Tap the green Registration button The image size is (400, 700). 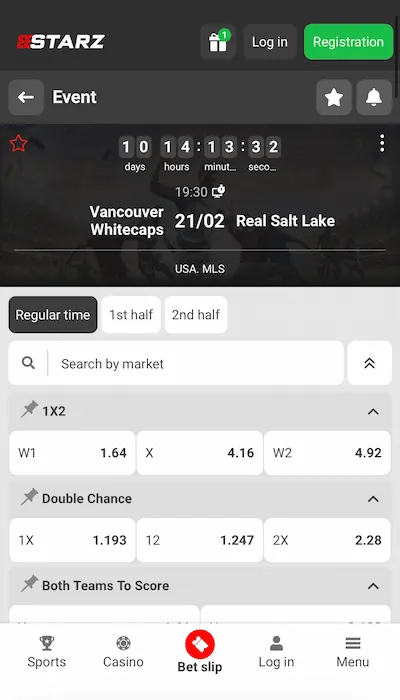click(x=348, y=42)
